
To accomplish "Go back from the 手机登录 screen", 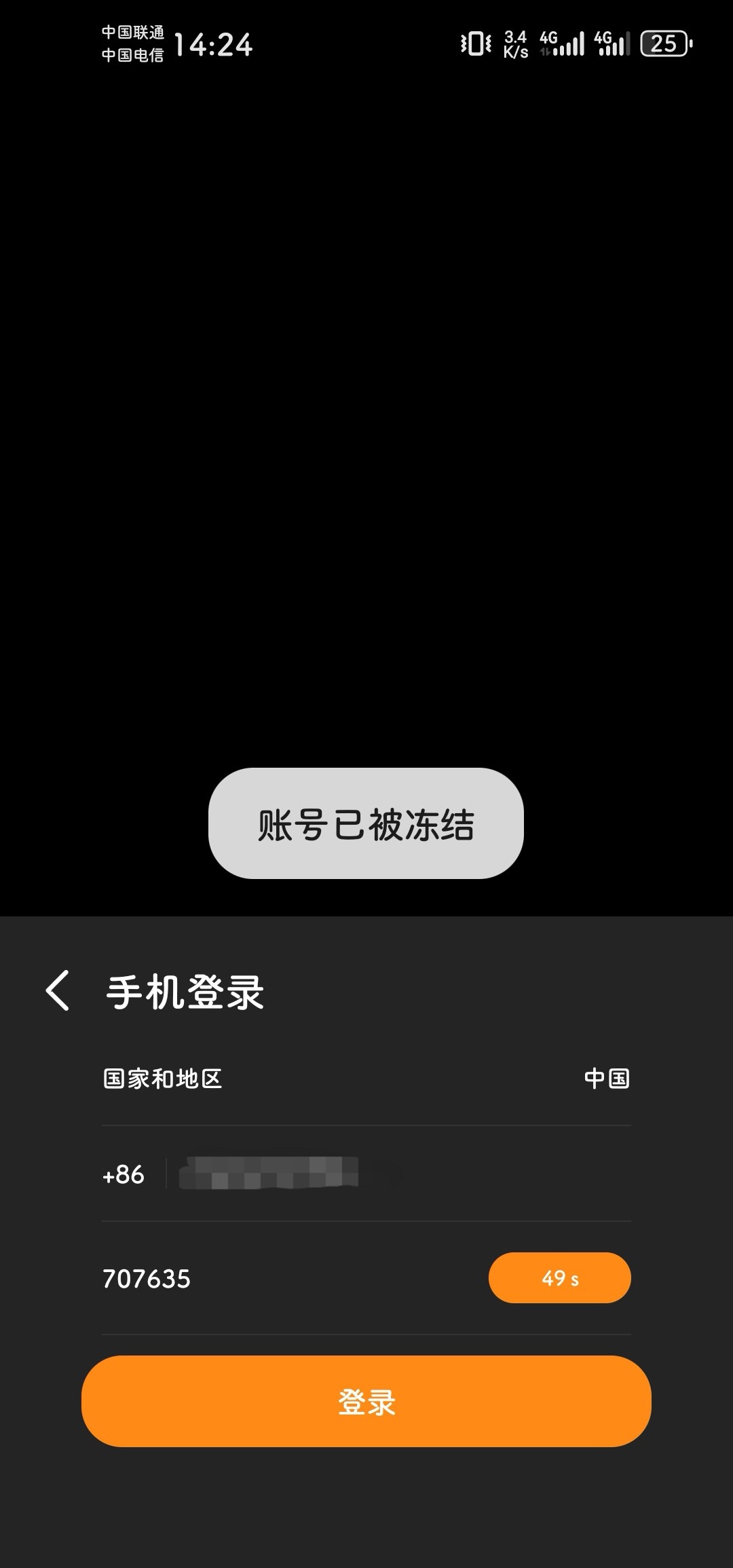I will [58, 991].
